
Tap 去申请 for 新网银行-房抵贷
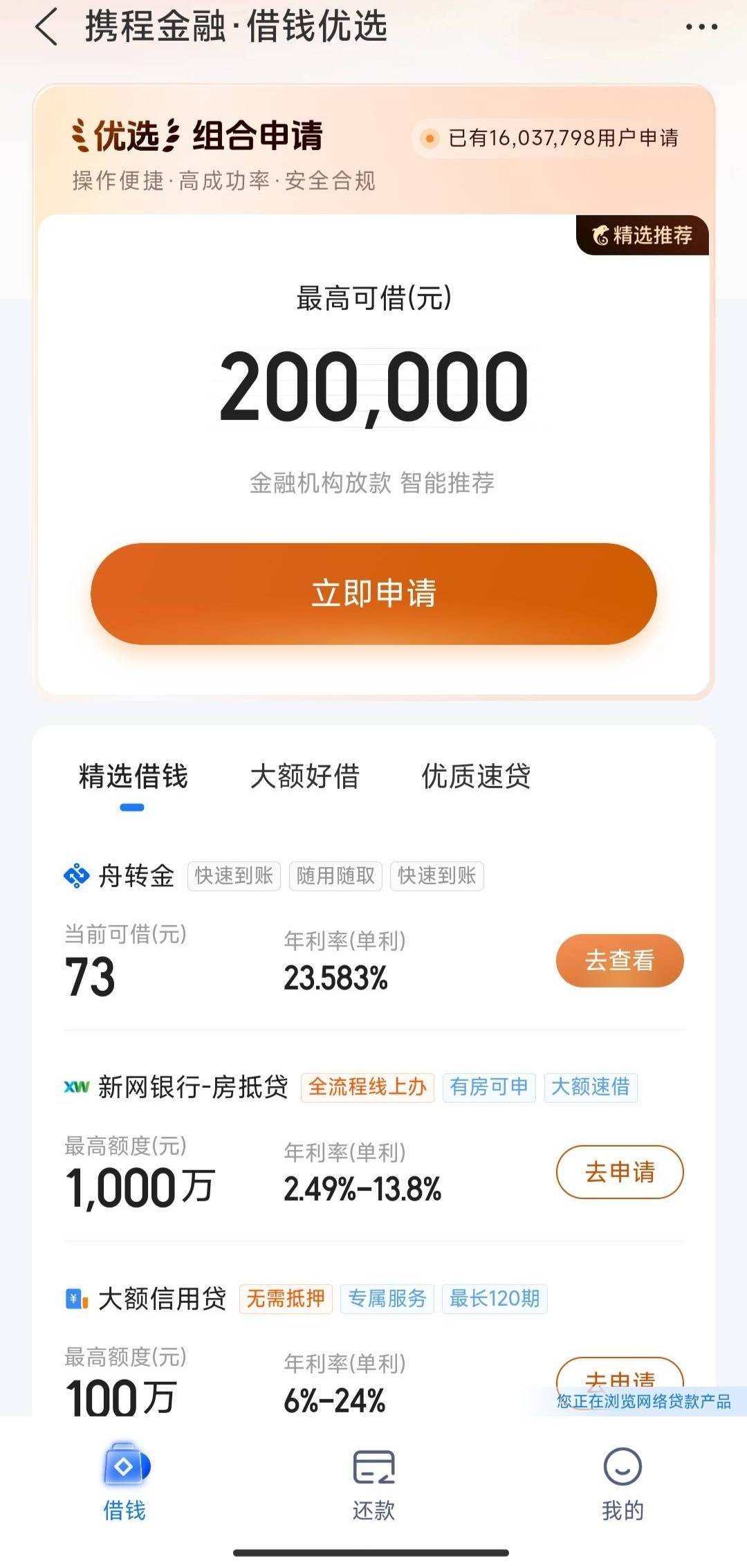(620, 1172)
